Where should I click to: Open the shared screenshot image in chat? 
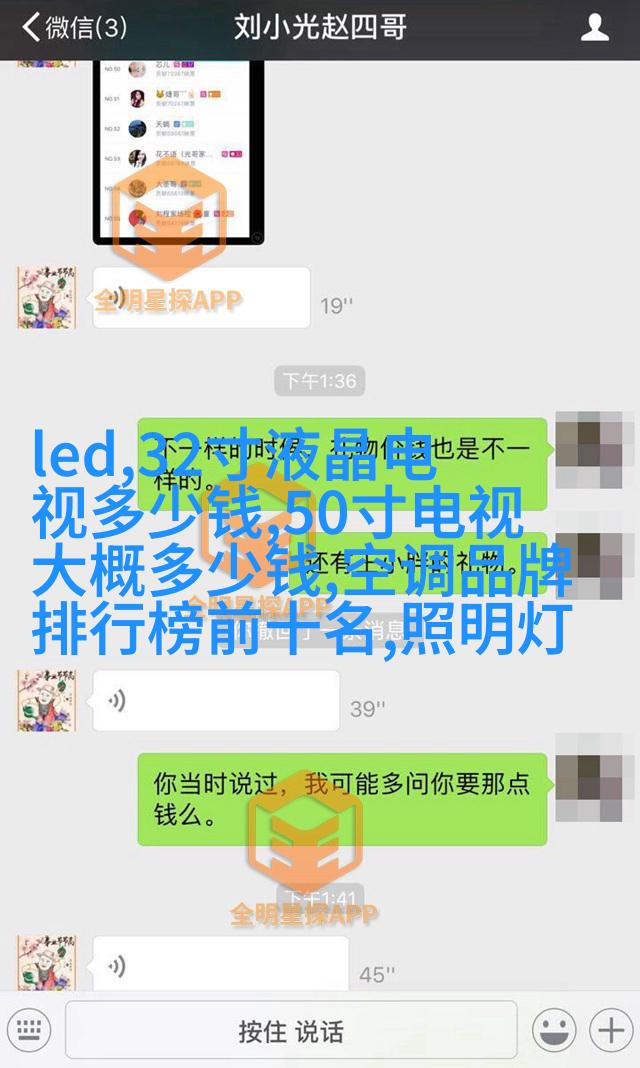pos(180,150)
